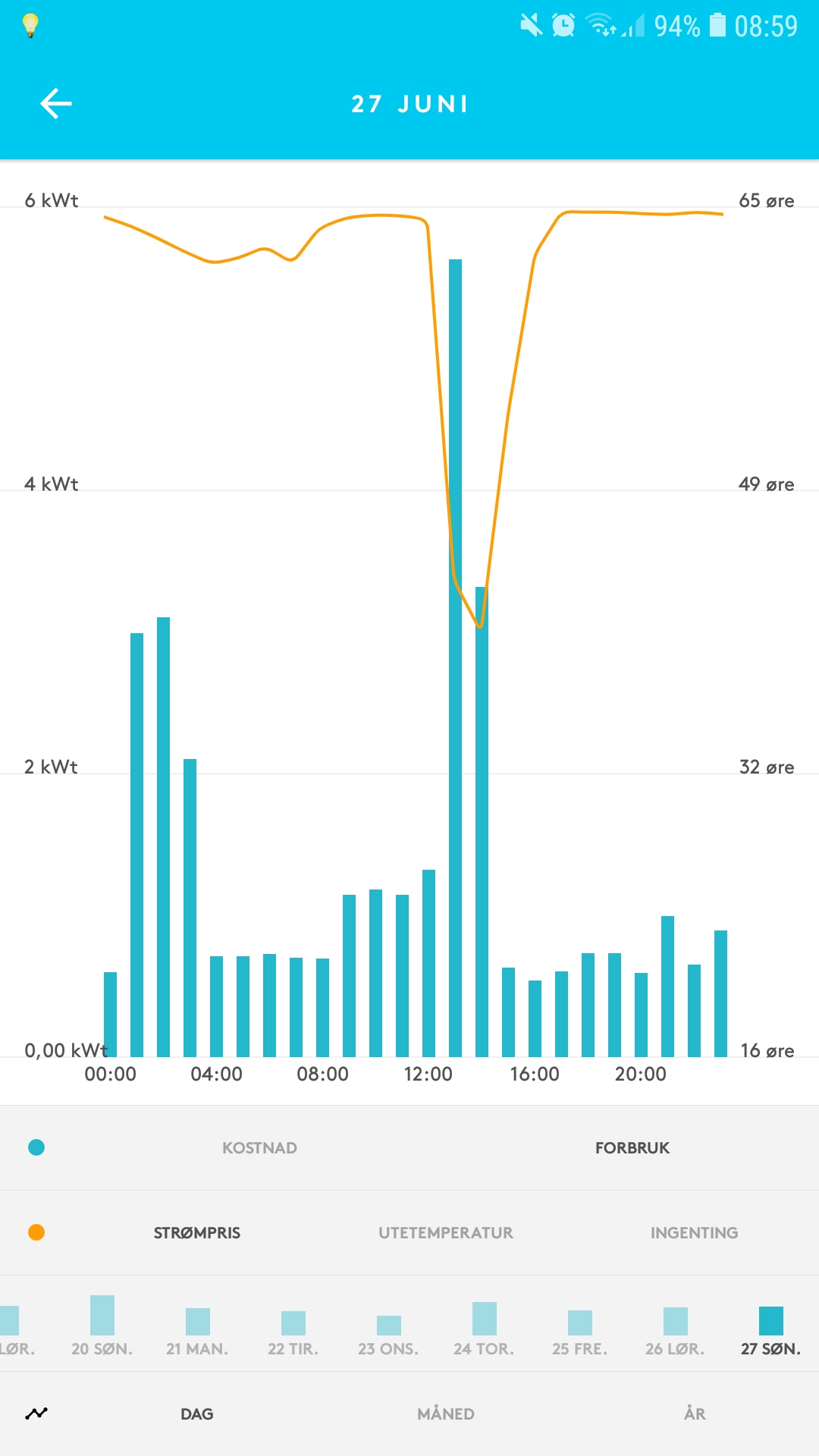
Task: Select STRØMPRIS overlay
Action: coord(197,1233)
